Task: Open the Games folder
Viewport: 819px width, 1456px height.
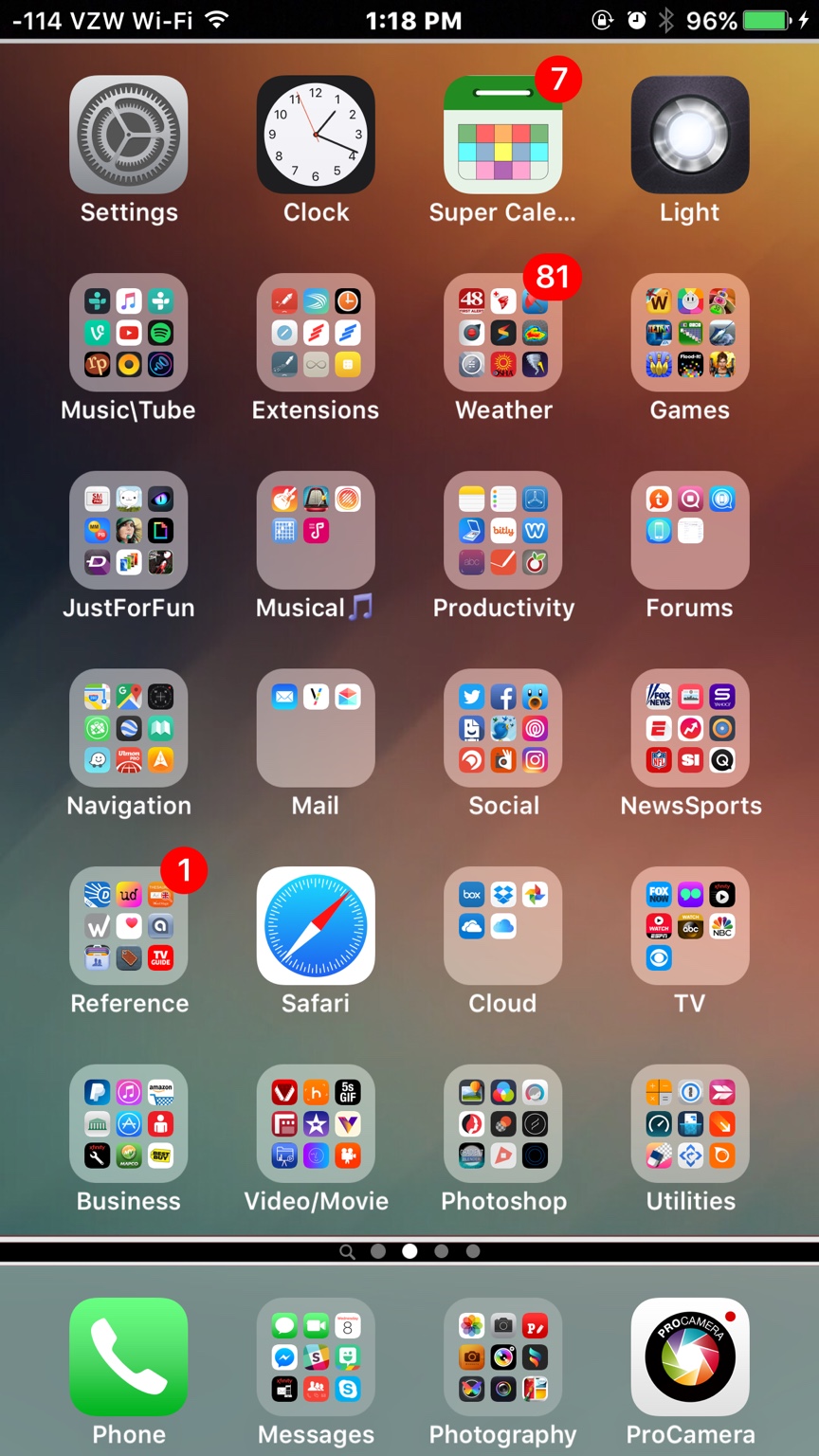Action: (x=690, y=333)
